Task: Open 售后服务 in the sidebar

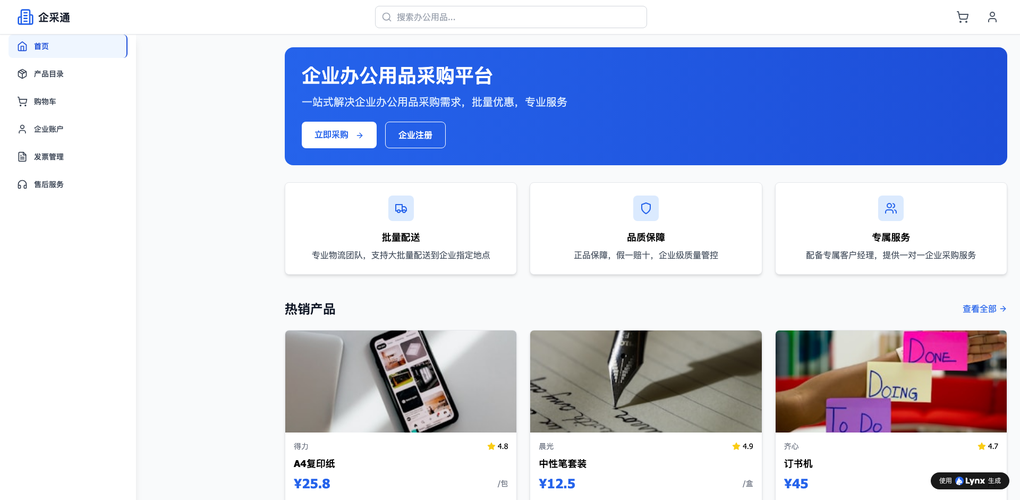Action: [x=67, y=184]
